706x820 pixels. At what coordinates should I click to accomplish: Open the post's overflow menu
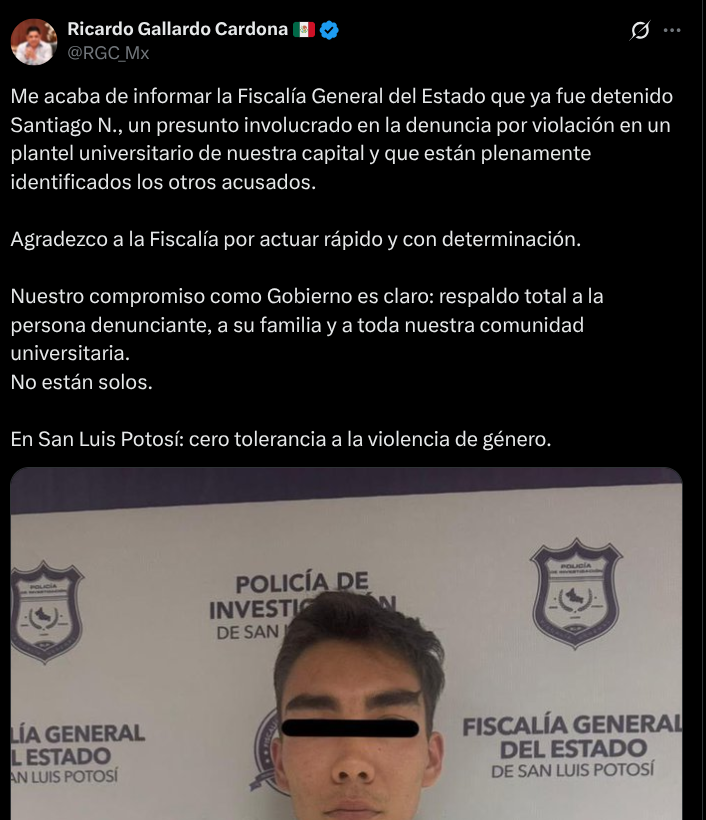(x=673, y=31)
